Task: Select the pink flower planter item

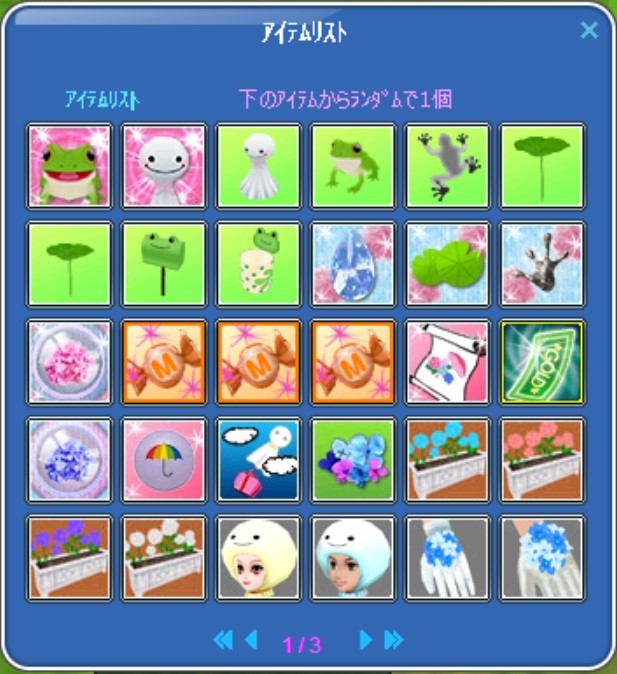Action: [542, 460]
